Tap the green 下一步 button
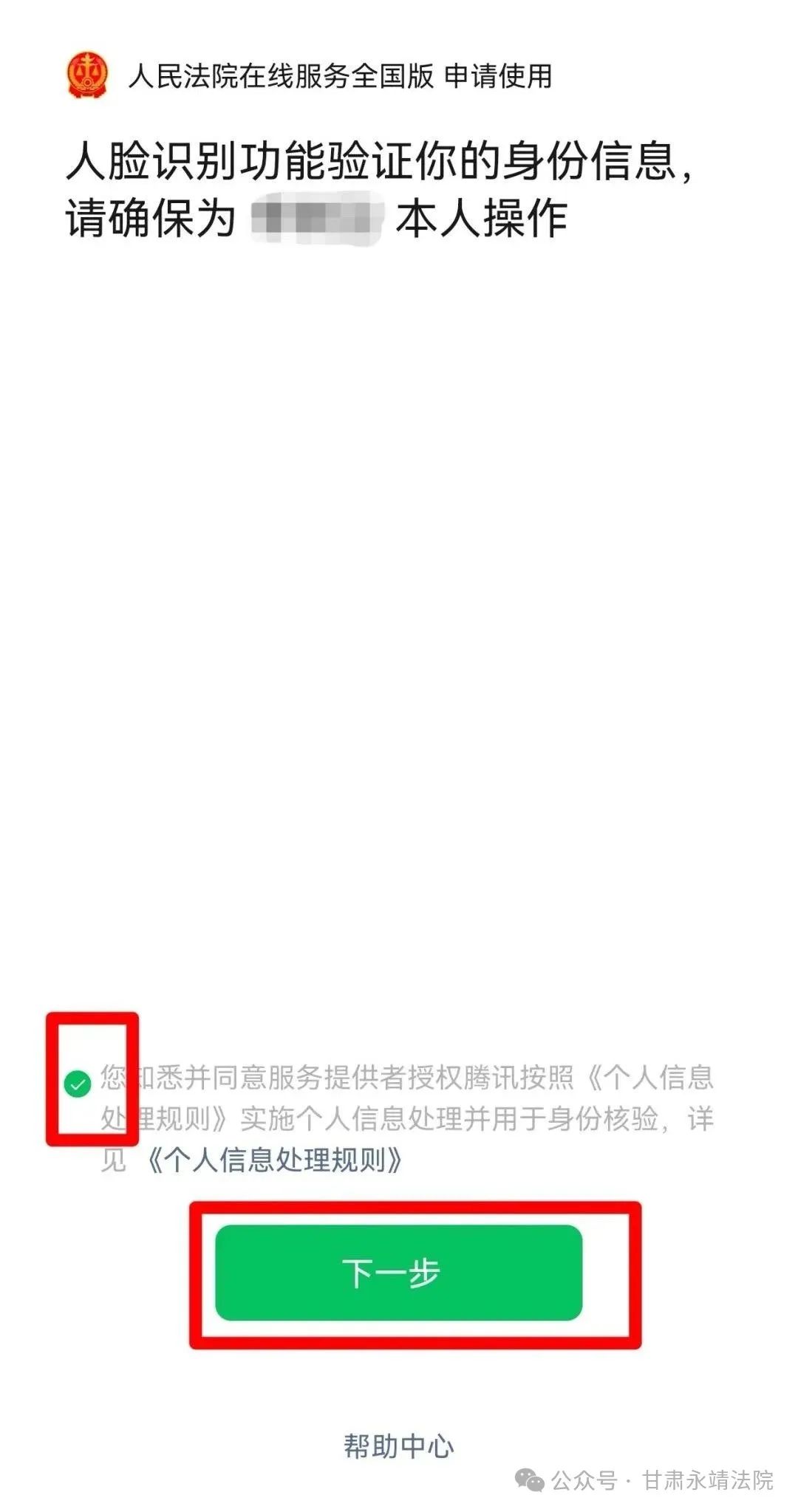798x1512 pixels. (398, 1273)
